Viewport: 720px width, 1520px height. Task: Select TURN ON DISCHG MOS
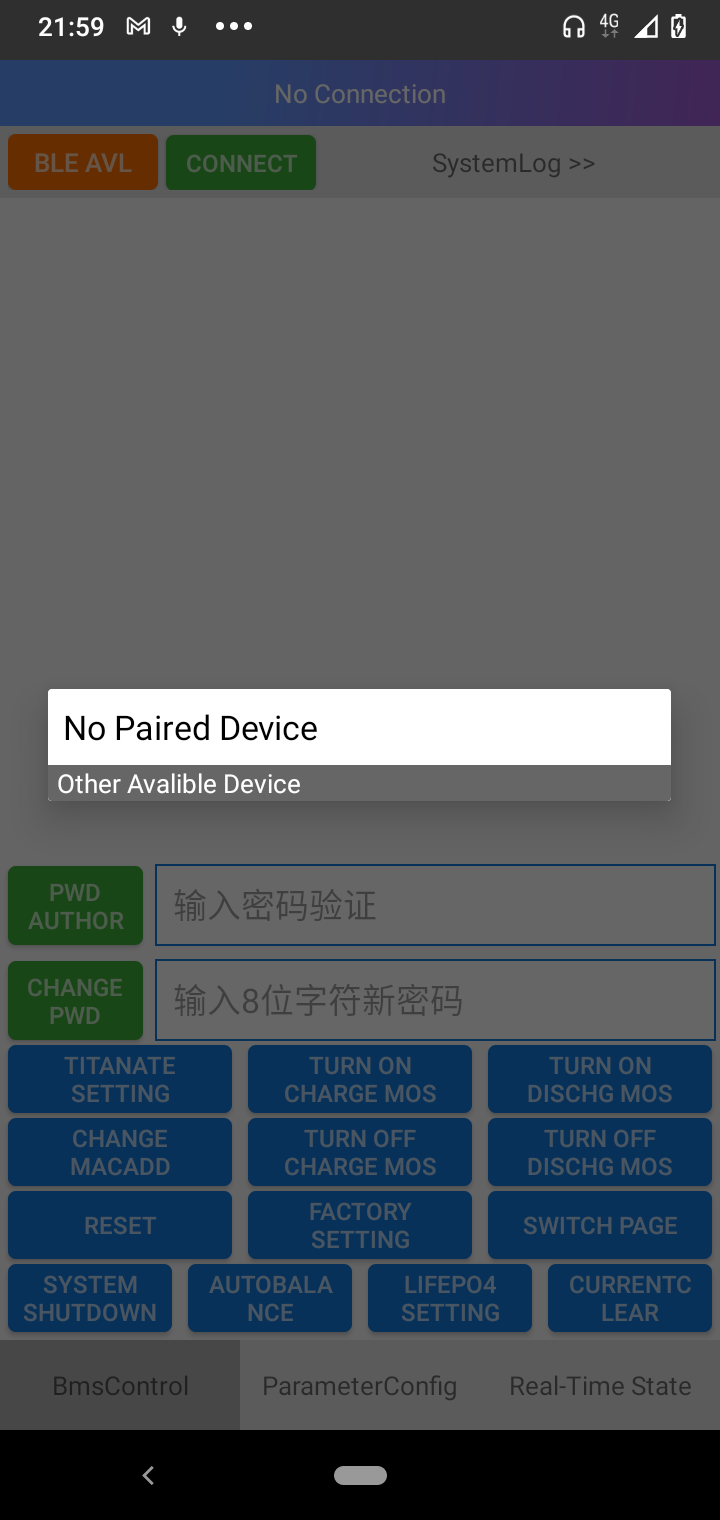[x=600, y=1079]
